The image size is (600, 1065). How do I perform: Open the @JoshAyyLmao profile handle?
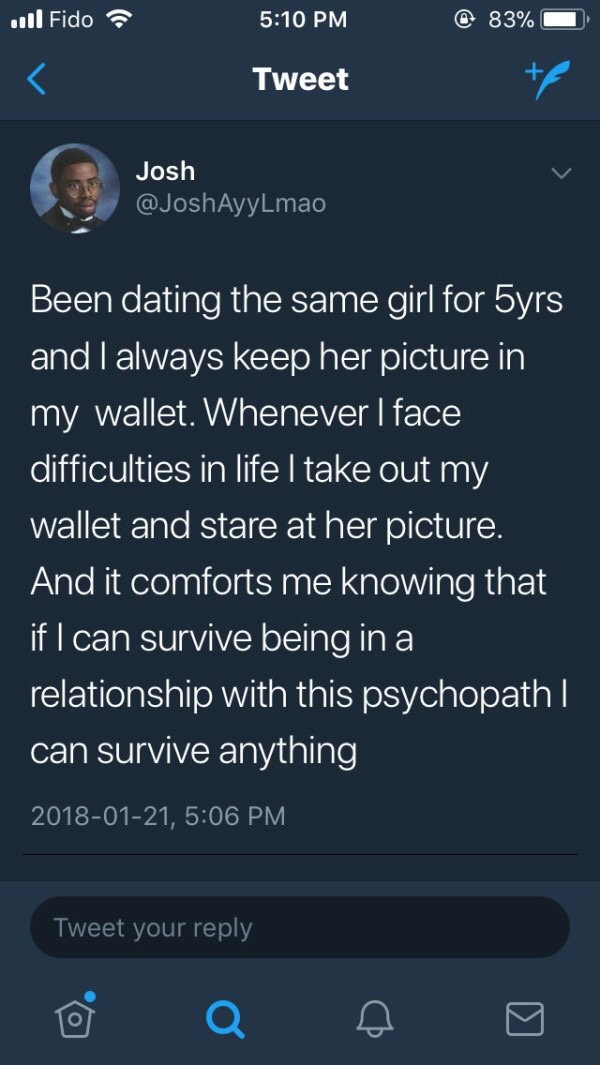point(231,202)
